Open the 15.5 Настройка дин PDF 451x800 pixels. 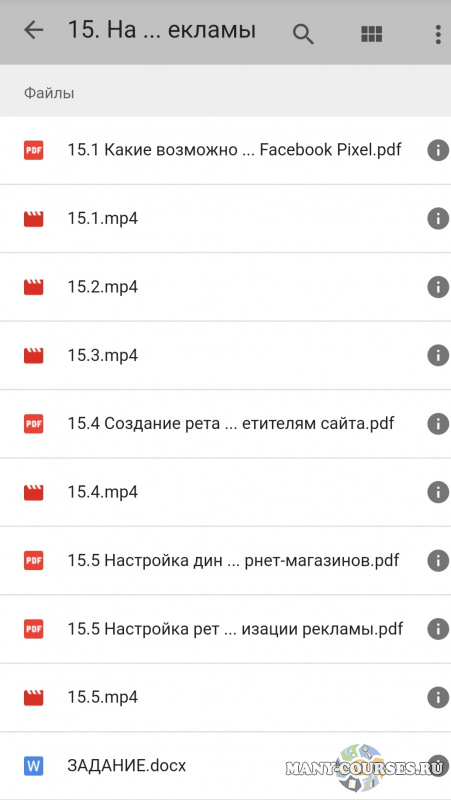pyautogui.click(x=226, y=561)
